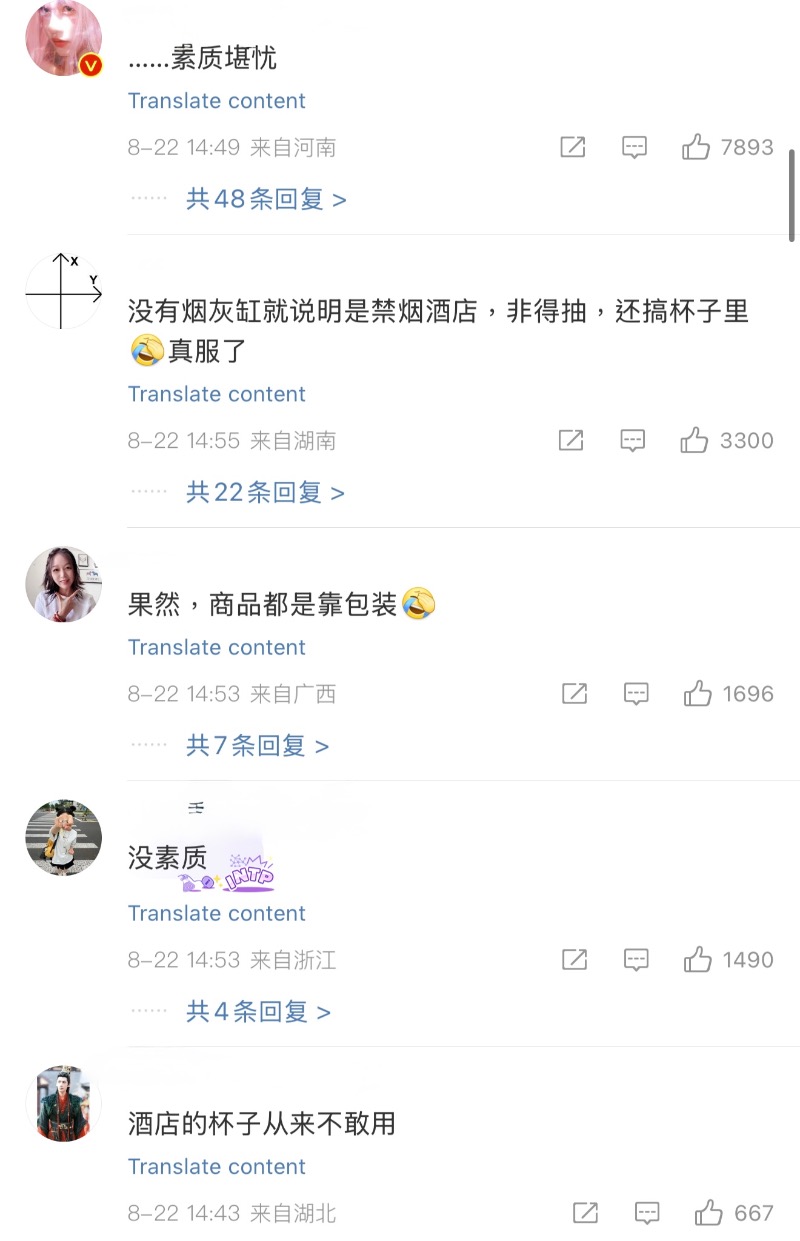
Task: Share the comment from 湖南
Action: click(x=571, y=441)
